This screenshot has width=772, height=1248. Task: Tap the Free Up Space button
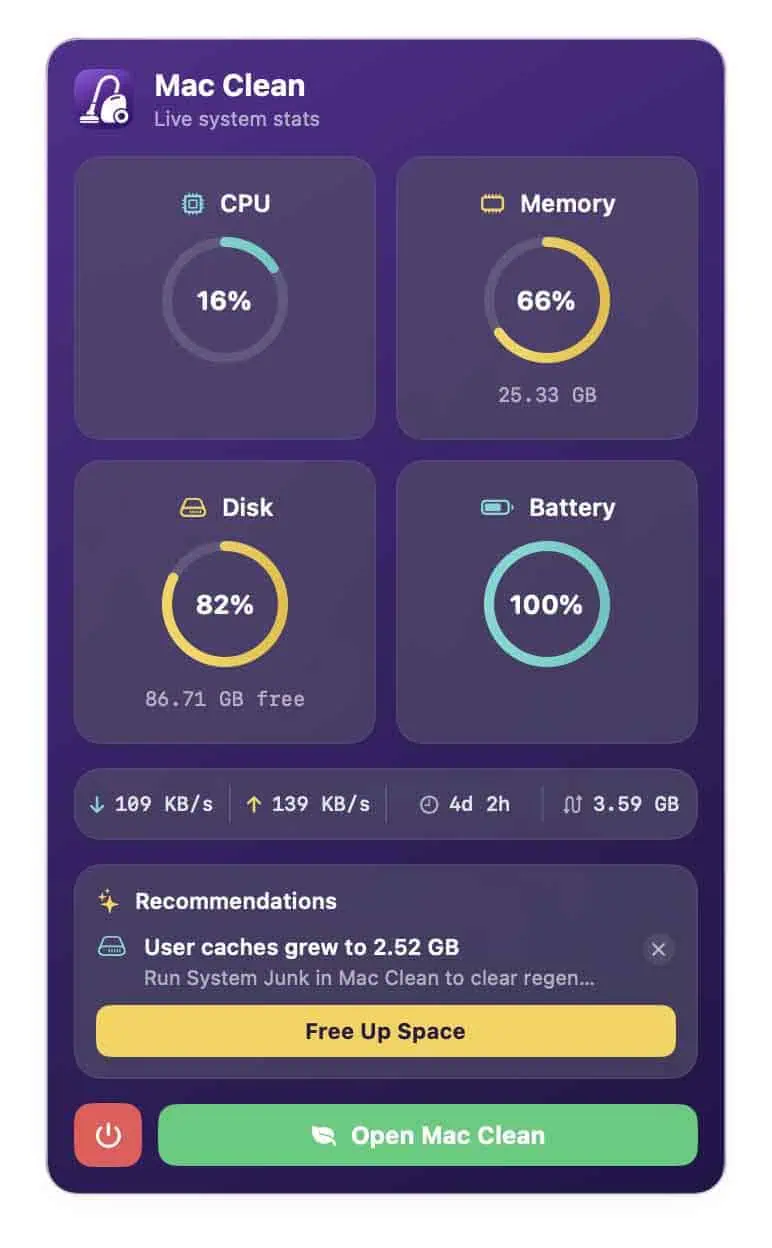(386, 1031)
